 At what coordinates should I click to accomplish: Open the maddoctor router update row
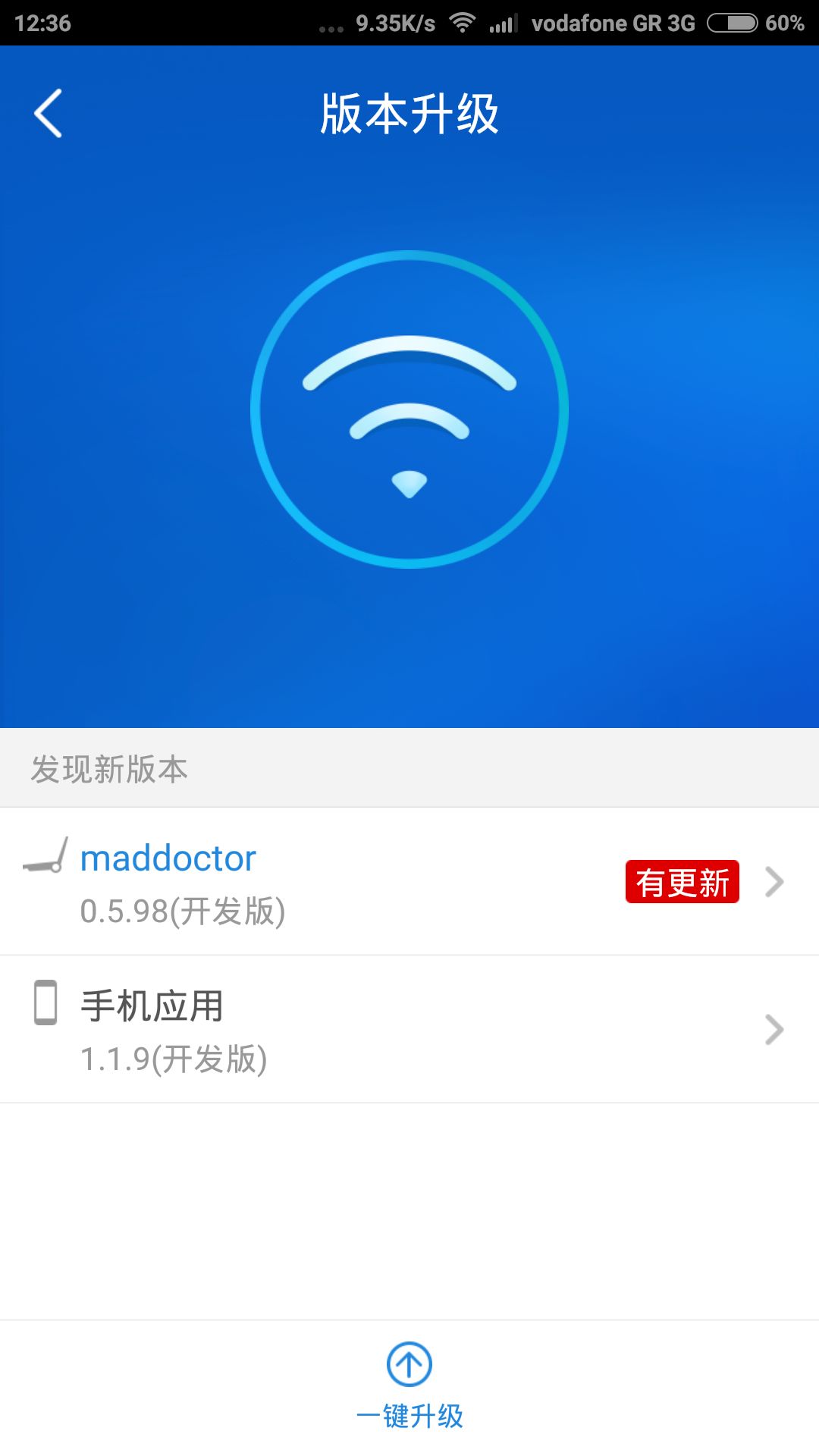[x=409, y=881]
